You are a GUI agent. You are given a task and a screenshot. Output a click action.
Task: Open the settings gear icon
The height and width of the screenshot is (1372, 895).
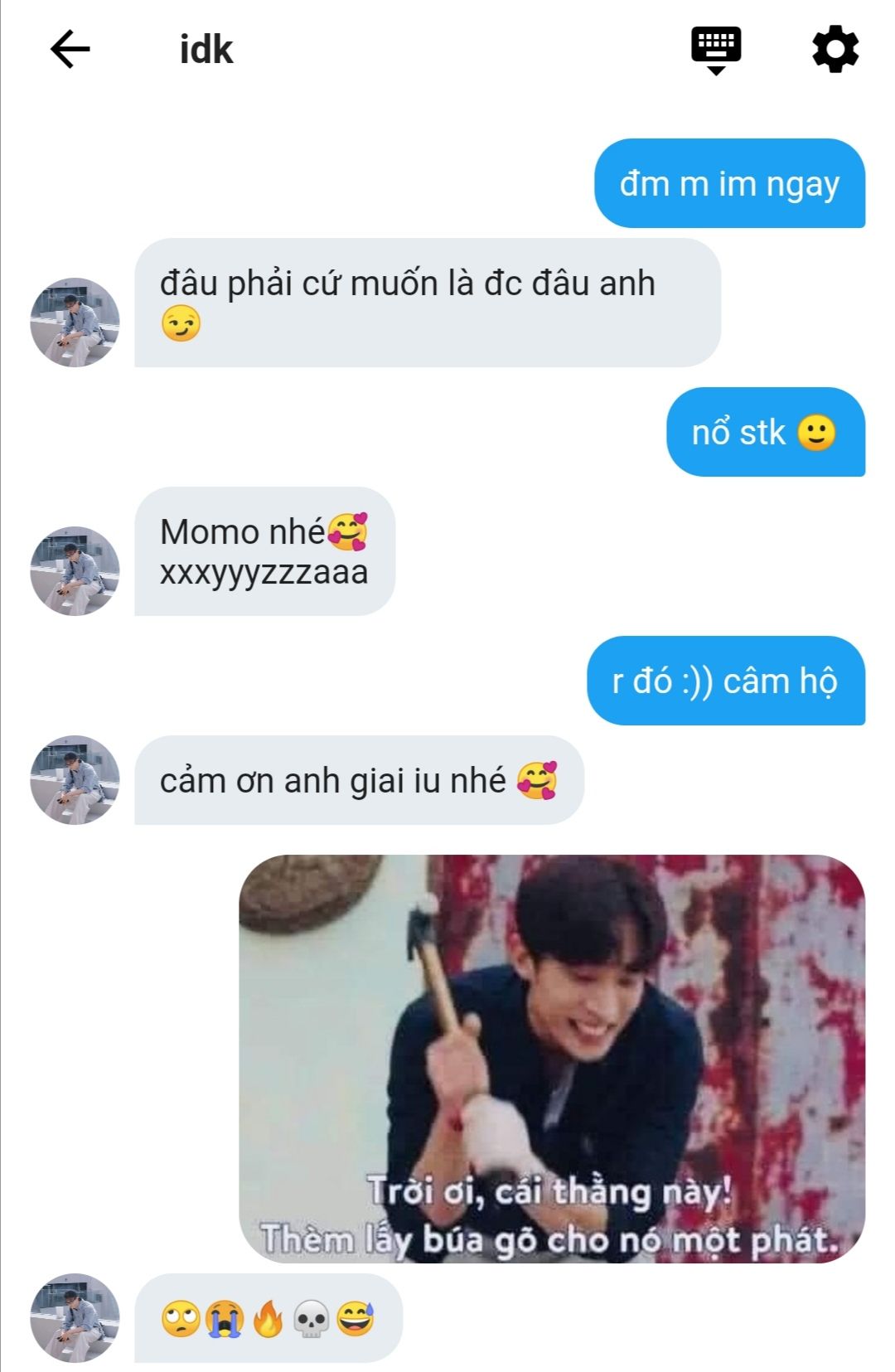(835, 50)
